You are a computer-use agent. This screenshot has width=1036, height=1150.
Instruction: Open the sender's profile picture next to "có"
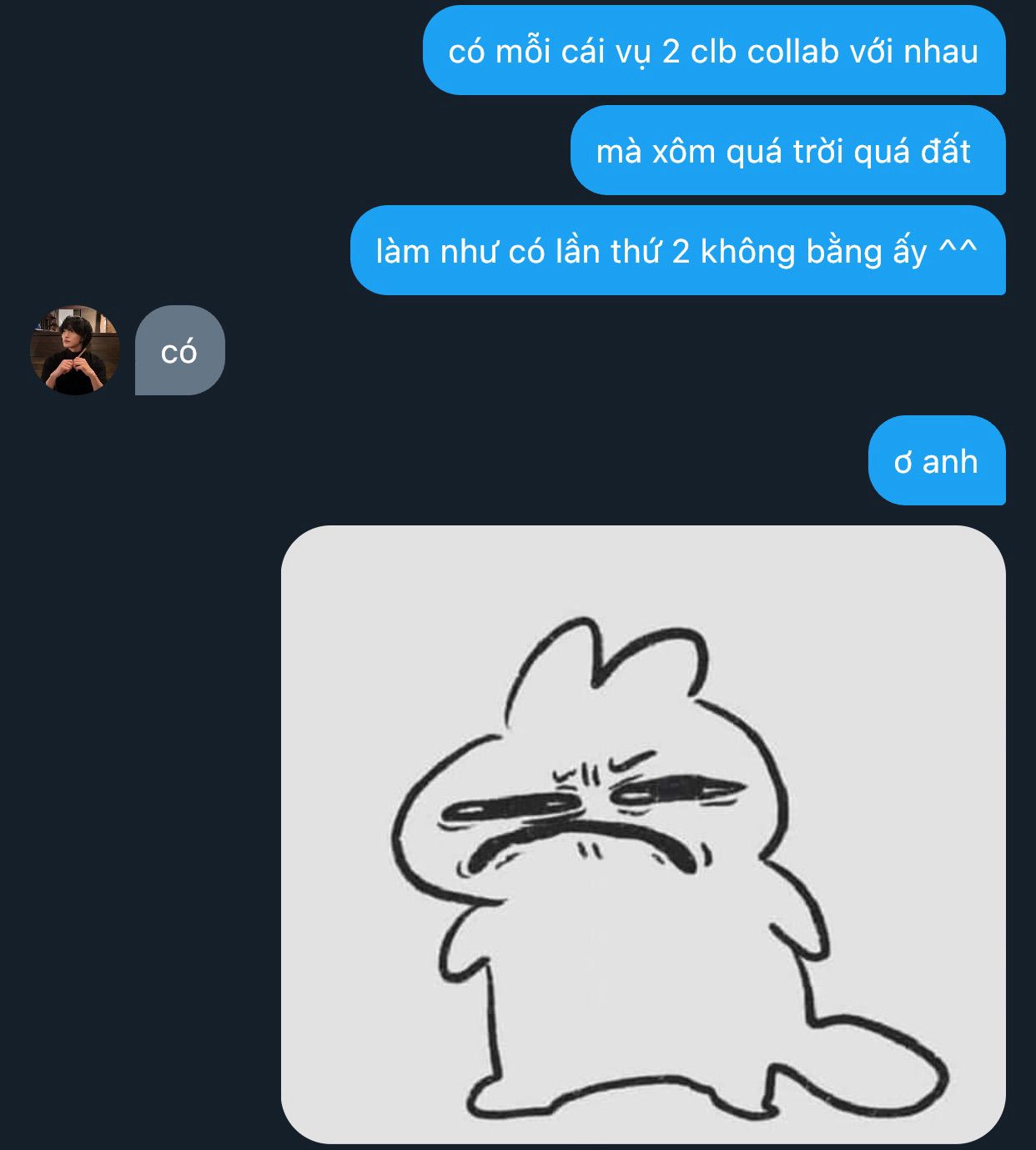[75, 349]
